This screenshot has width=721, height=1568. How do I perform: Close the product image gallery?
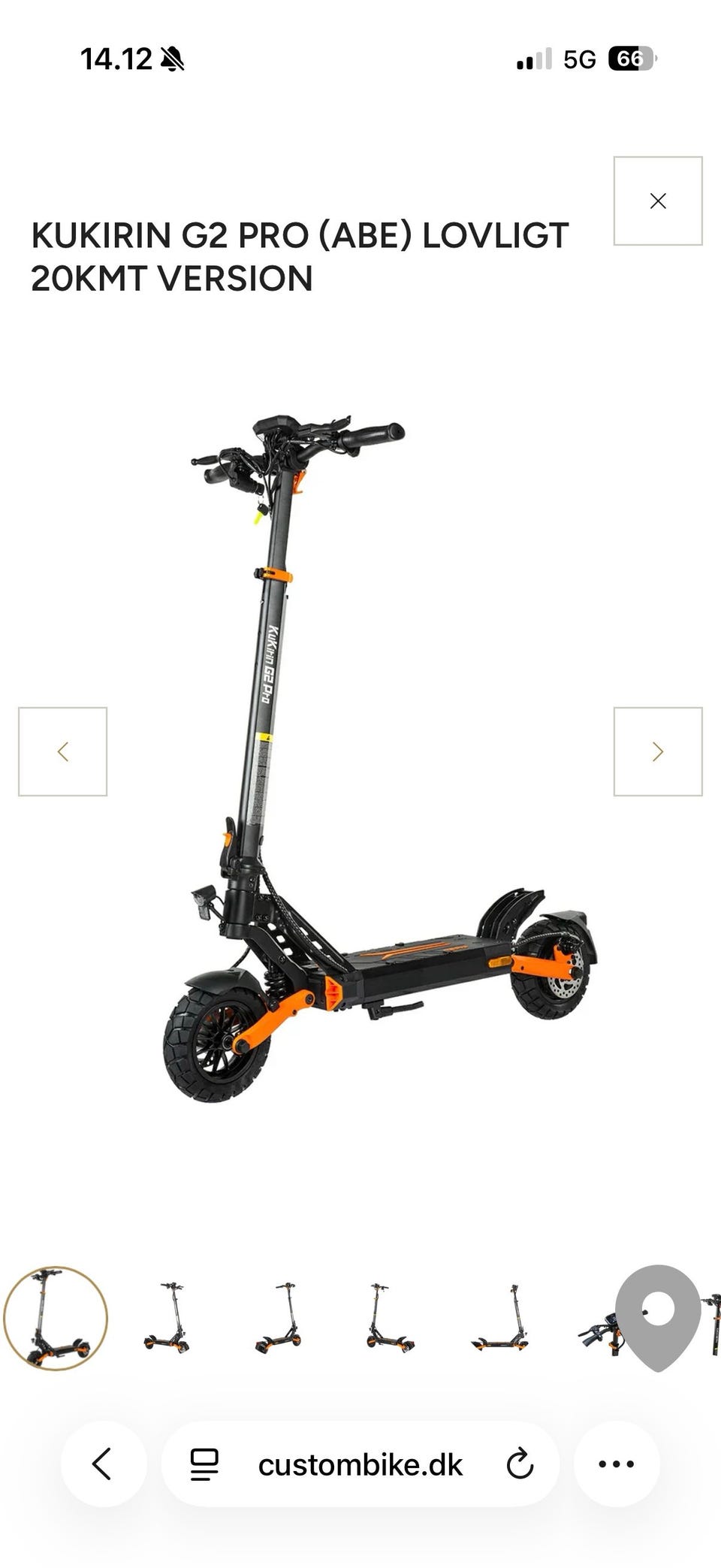658,201
